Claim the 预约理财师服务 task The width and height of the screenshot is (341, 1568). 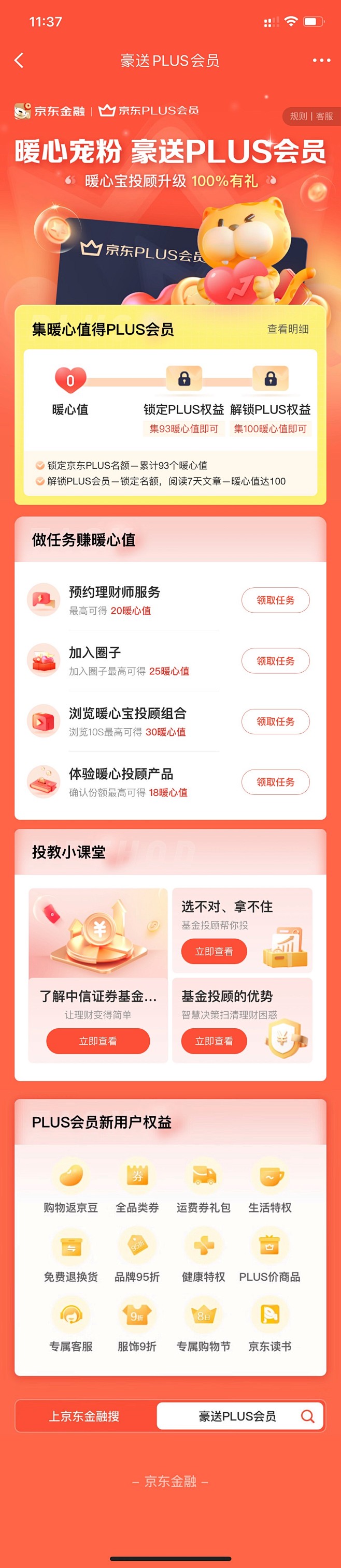click(275, 600)
